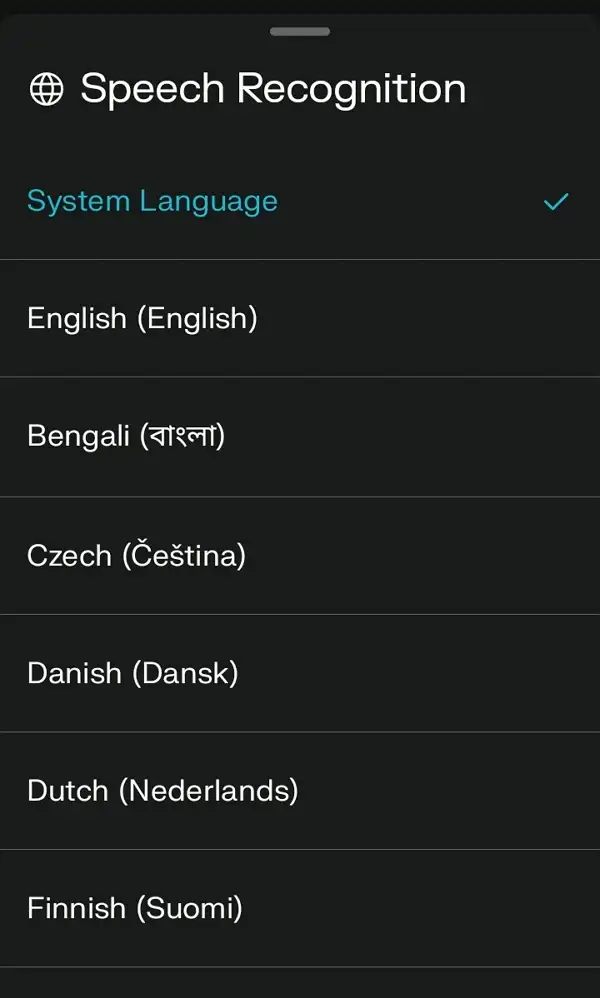Choose Danish (Dansk) for speech recognition
Viewport: 600px width, 998px height.
(x=300, y=673)
